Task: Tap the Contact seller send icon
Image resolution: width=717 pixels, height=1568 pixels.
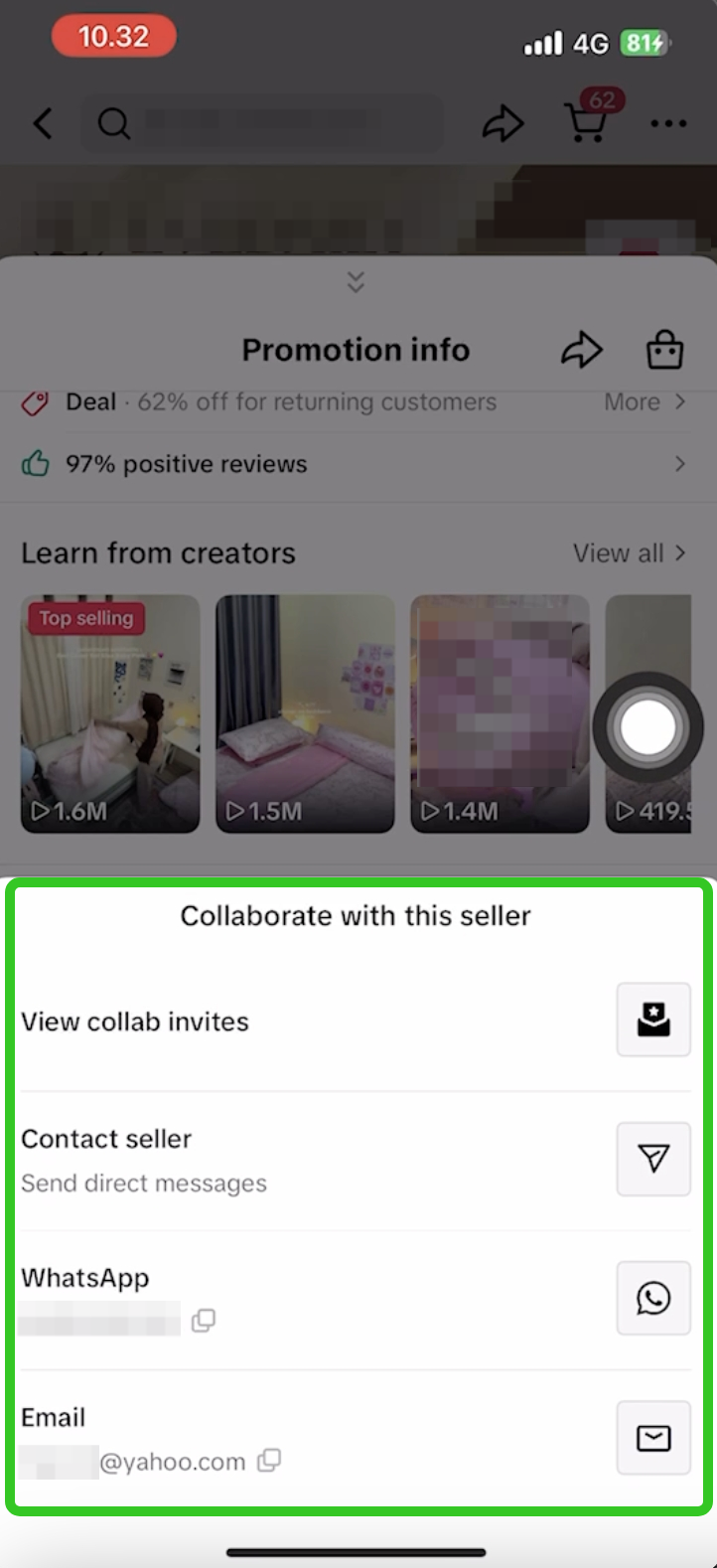Action: [x=652, y=1159]
